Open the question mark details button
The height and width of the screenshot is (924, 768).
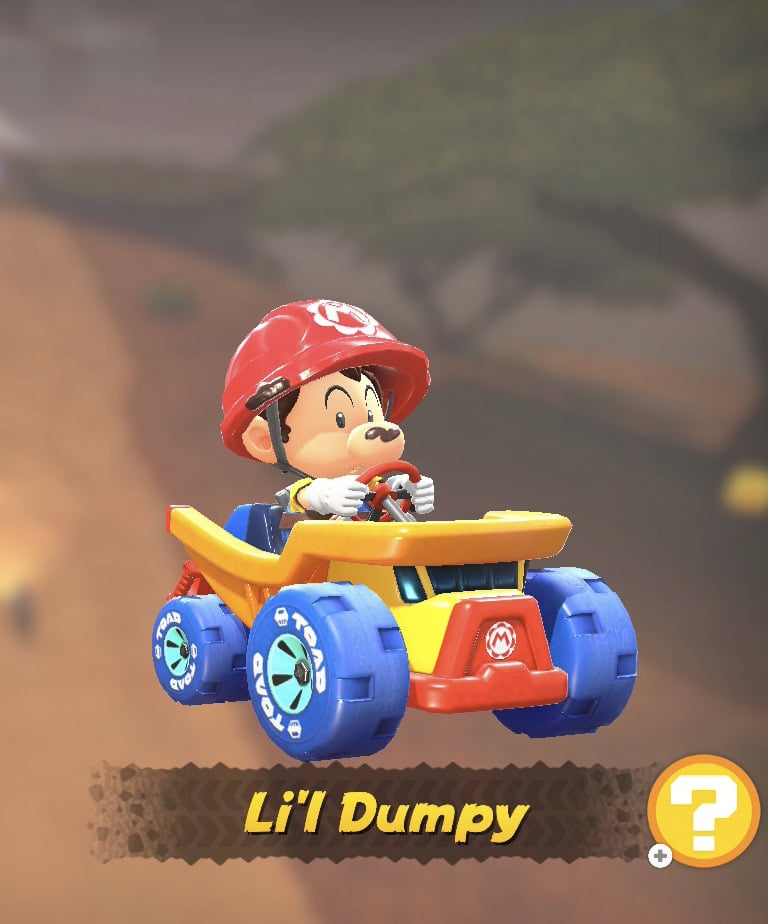click(703, 810)
